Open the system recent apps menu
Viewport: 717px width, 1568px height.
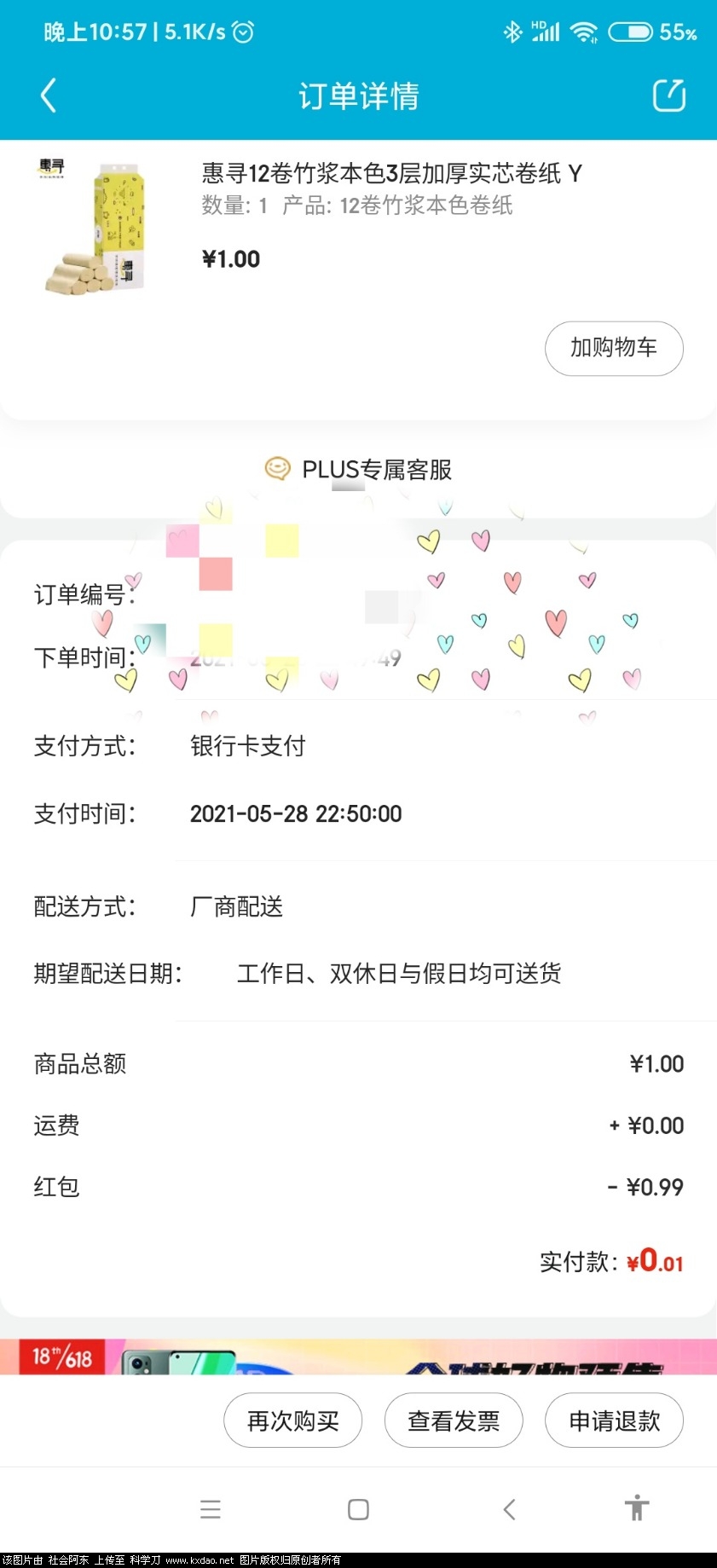point(211,1509)
